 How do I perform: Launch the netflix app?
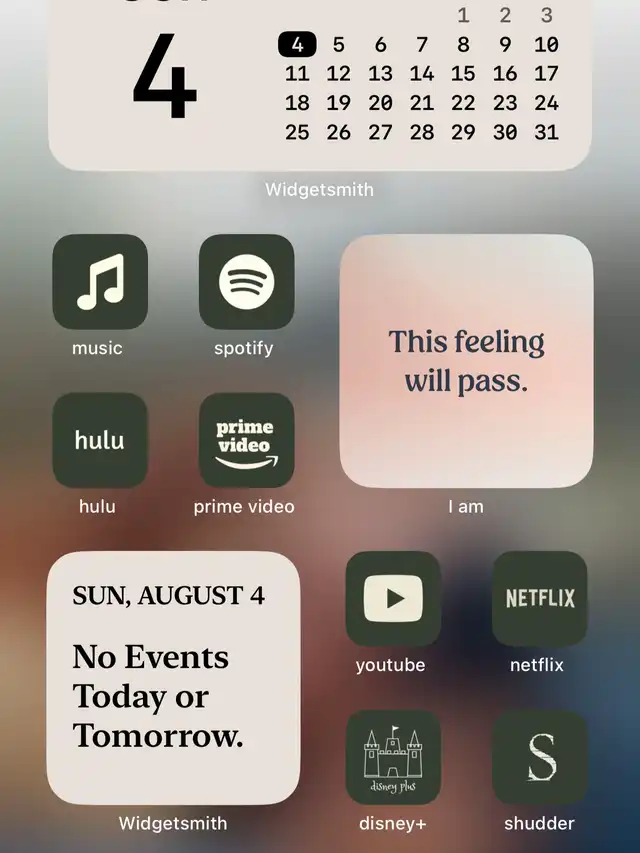tap(540, 598)
